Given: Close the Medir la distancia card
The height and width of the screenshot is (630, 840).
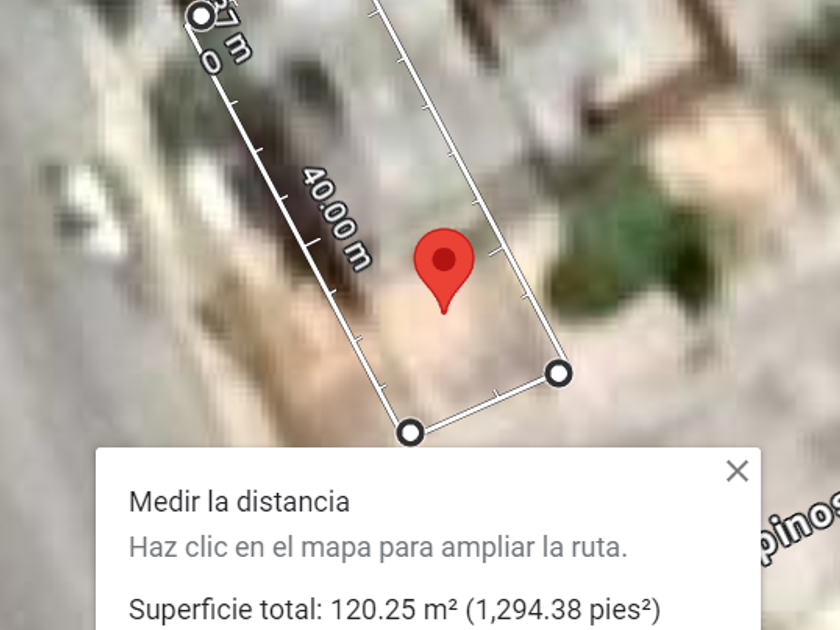Looking at the screenshot, I should [x=737, y=471].
